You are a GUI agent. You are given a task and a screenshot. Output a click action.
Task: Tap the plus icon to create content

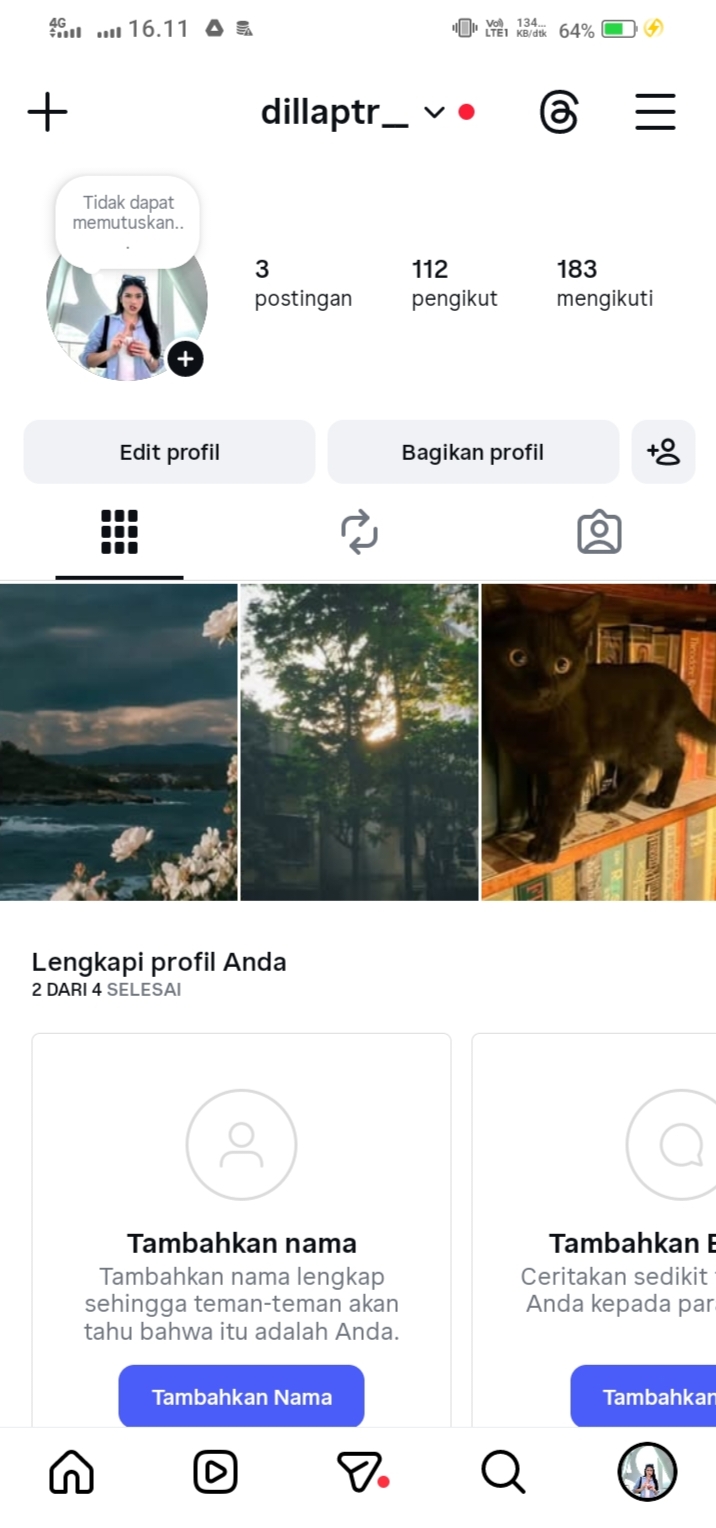[x=47, y=112]
